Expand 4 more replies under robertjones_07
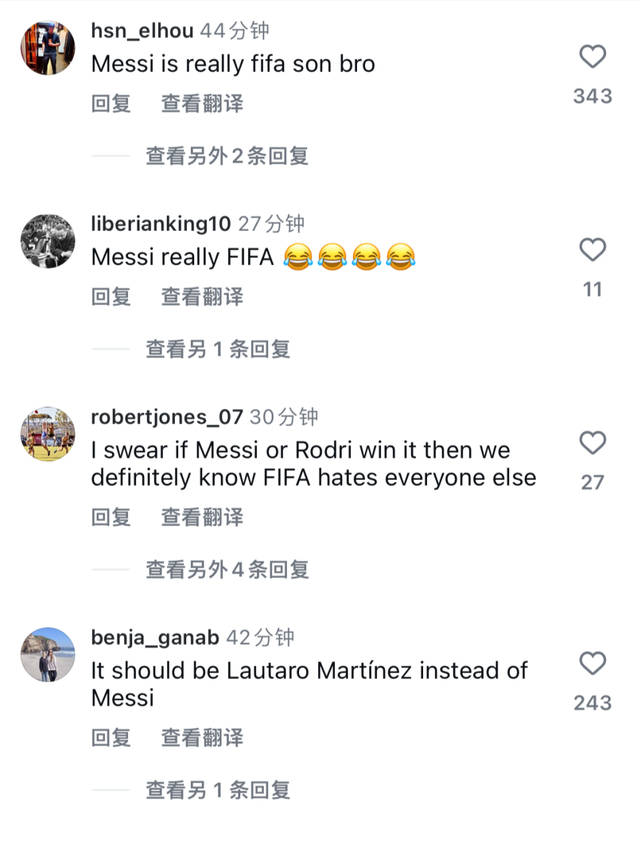The image size is (640, 843). tap(226, 569)
